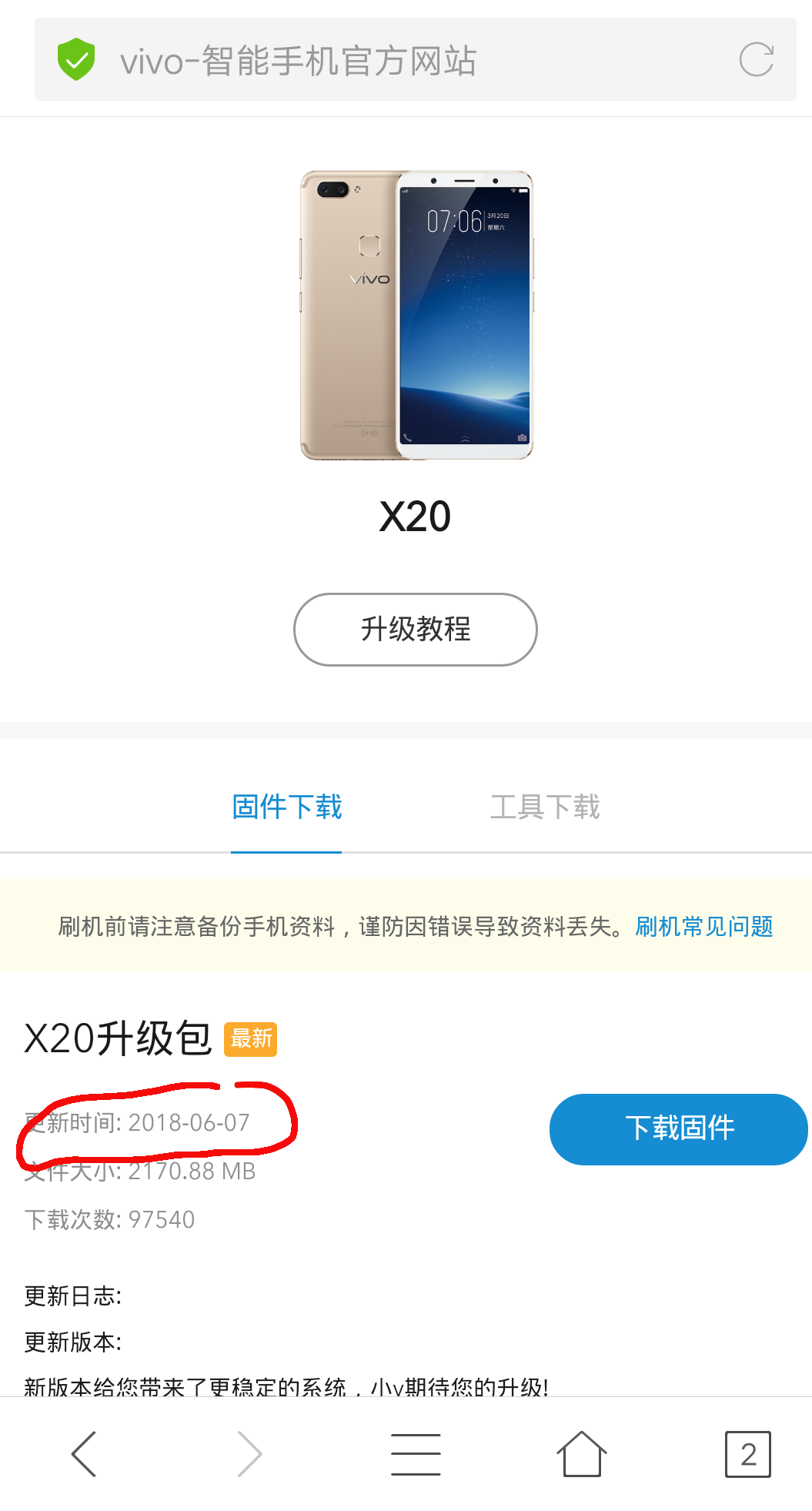Open the tab switcher showing 2 tabs
The image size is (812, 1511).
[x=748, y=1454]
